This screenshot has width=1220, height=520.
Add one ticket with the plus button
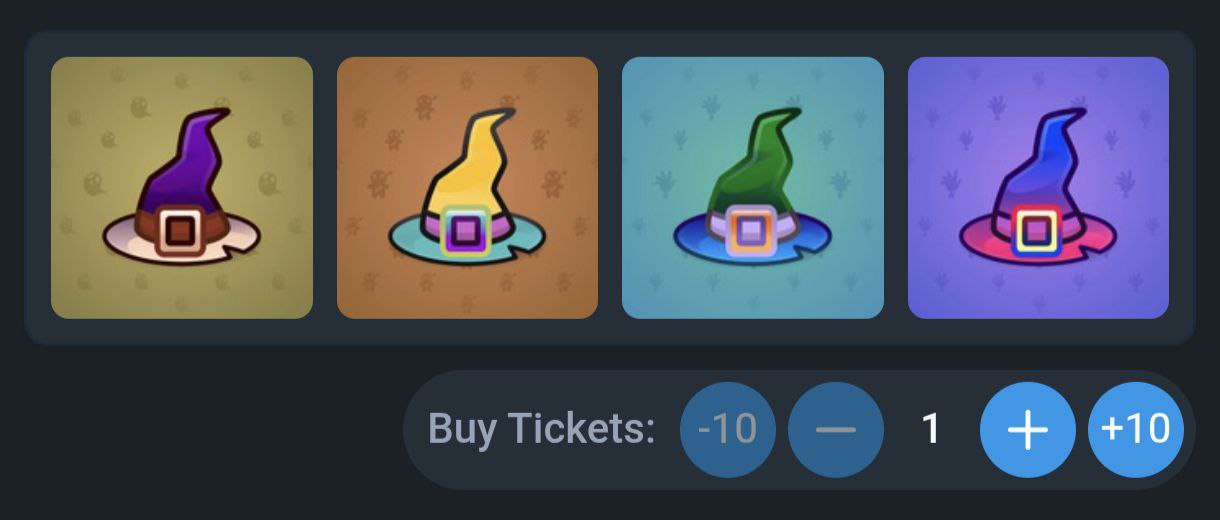[1027, 430]
